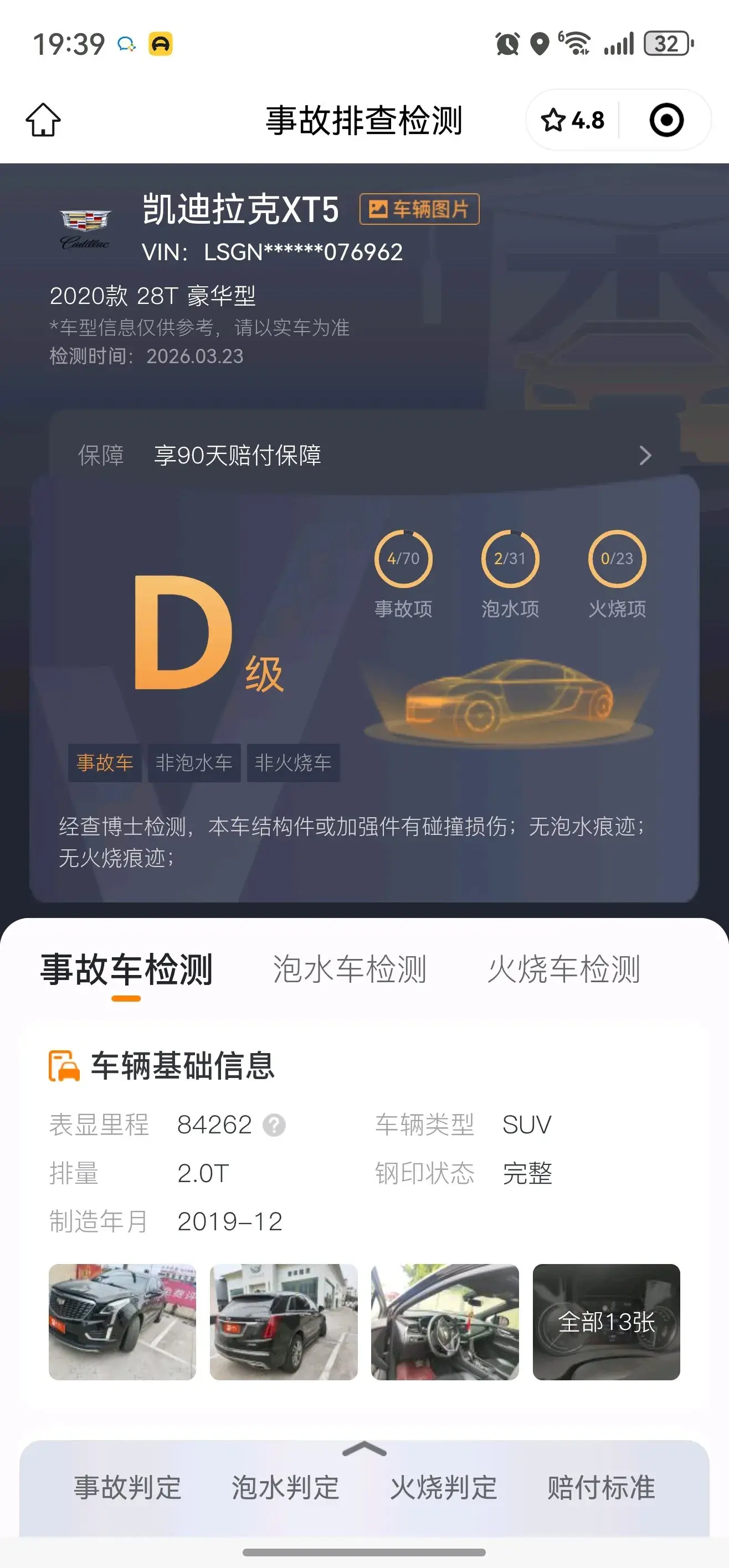The height and width of the screenshot is (1568, 729).
Task: Select the 事故车检测 tab
Action: coord(126,969)
